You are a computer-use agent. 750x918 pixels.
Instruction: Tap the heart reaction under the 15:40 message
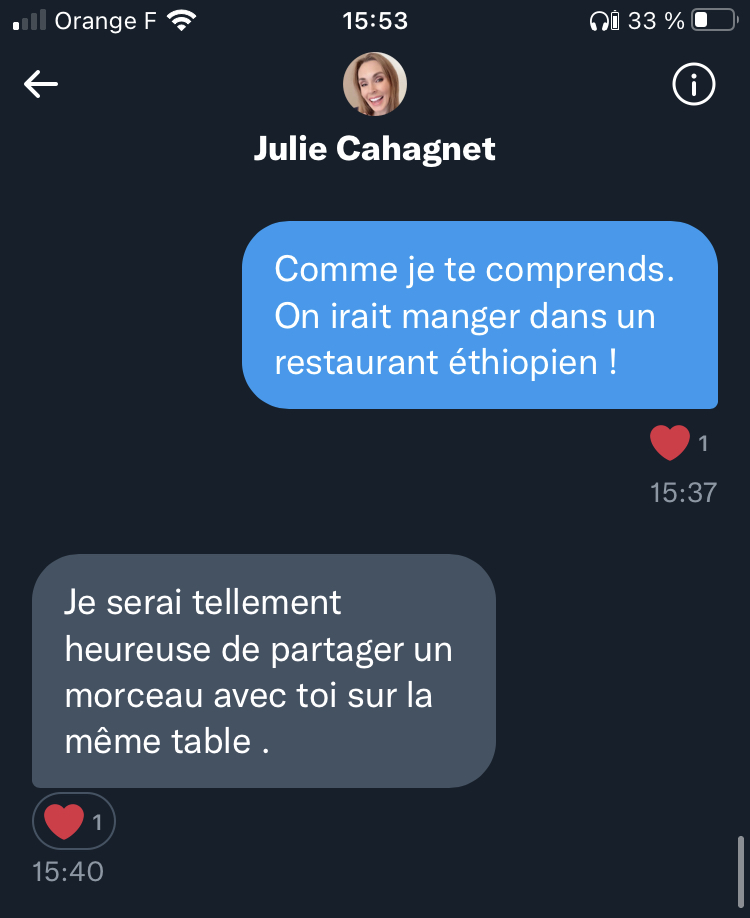coord(74,821)
